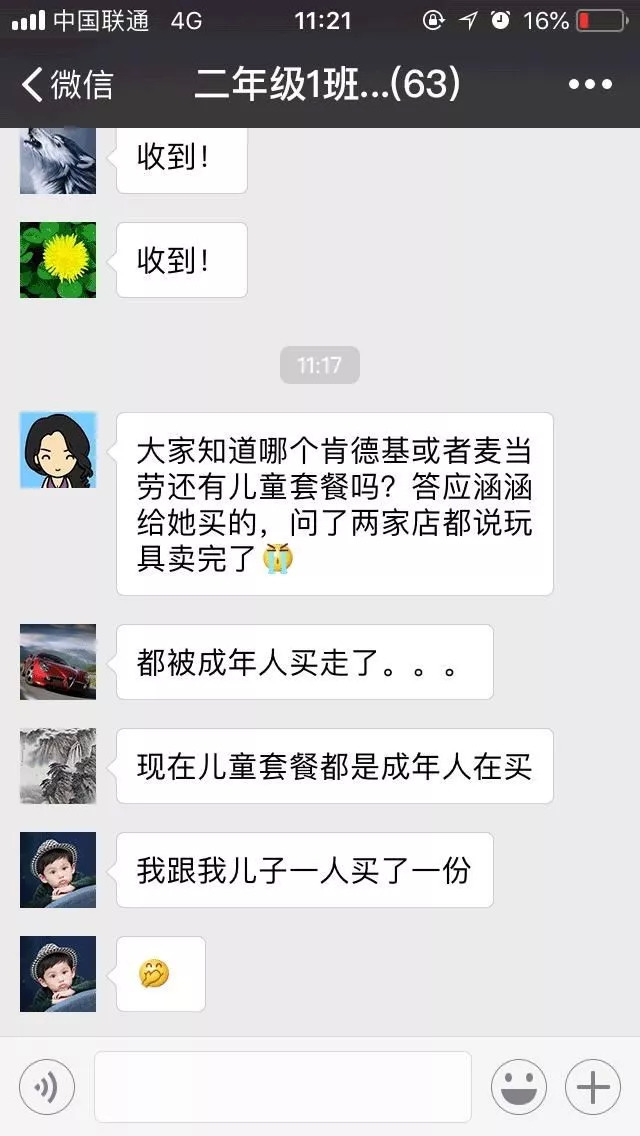The image size is (640, 1136).
Task: View the cartoon woman avatar's profile
Action: (x=58, y=450)
